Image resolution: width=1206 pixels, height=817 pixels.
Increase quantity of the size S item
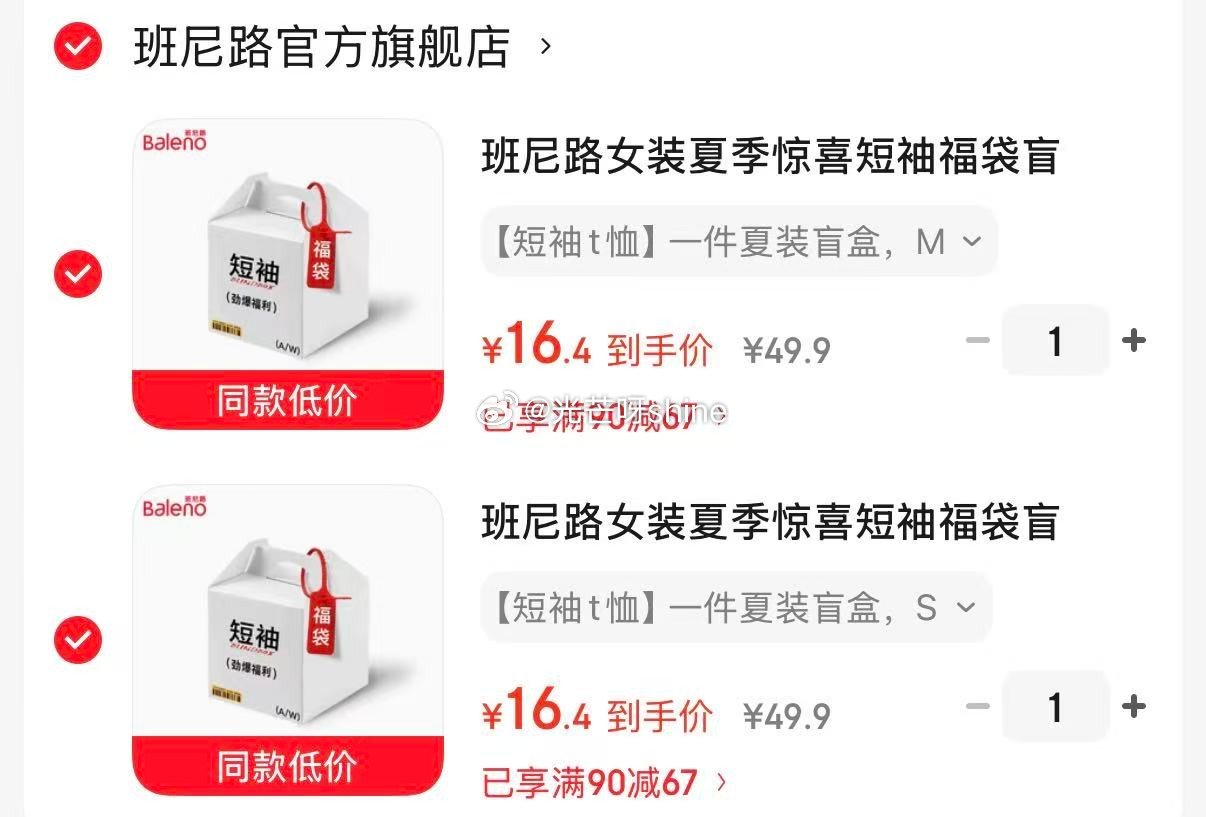tap(1133, 707)
